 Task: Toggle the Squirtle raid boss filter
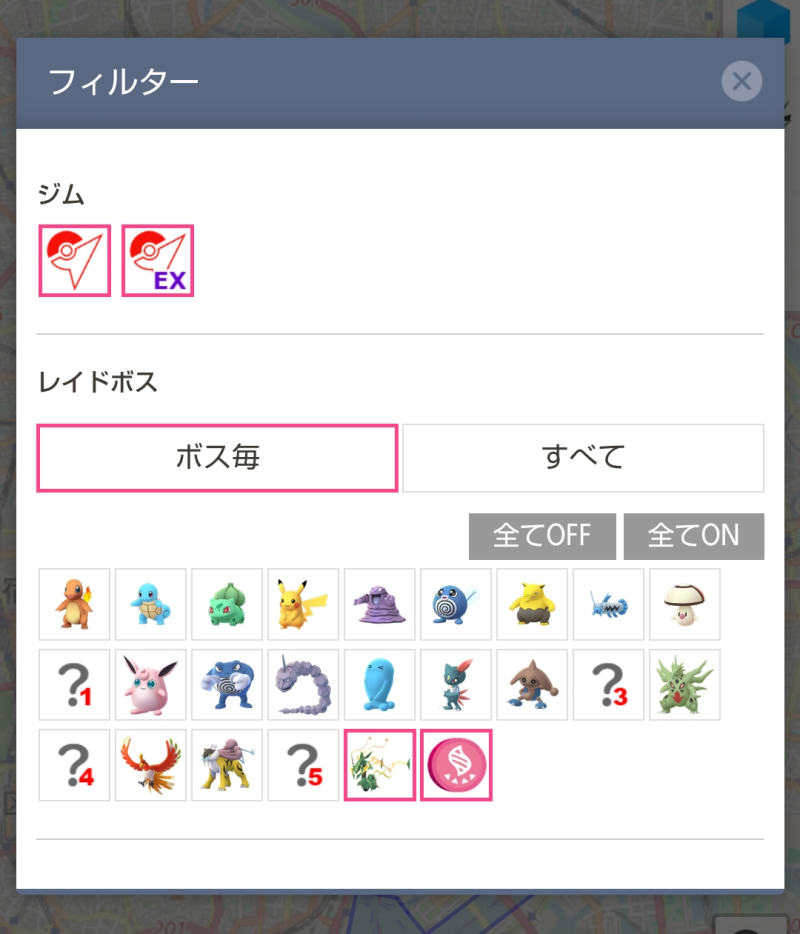pyautogui.click(x=151, y=604)
